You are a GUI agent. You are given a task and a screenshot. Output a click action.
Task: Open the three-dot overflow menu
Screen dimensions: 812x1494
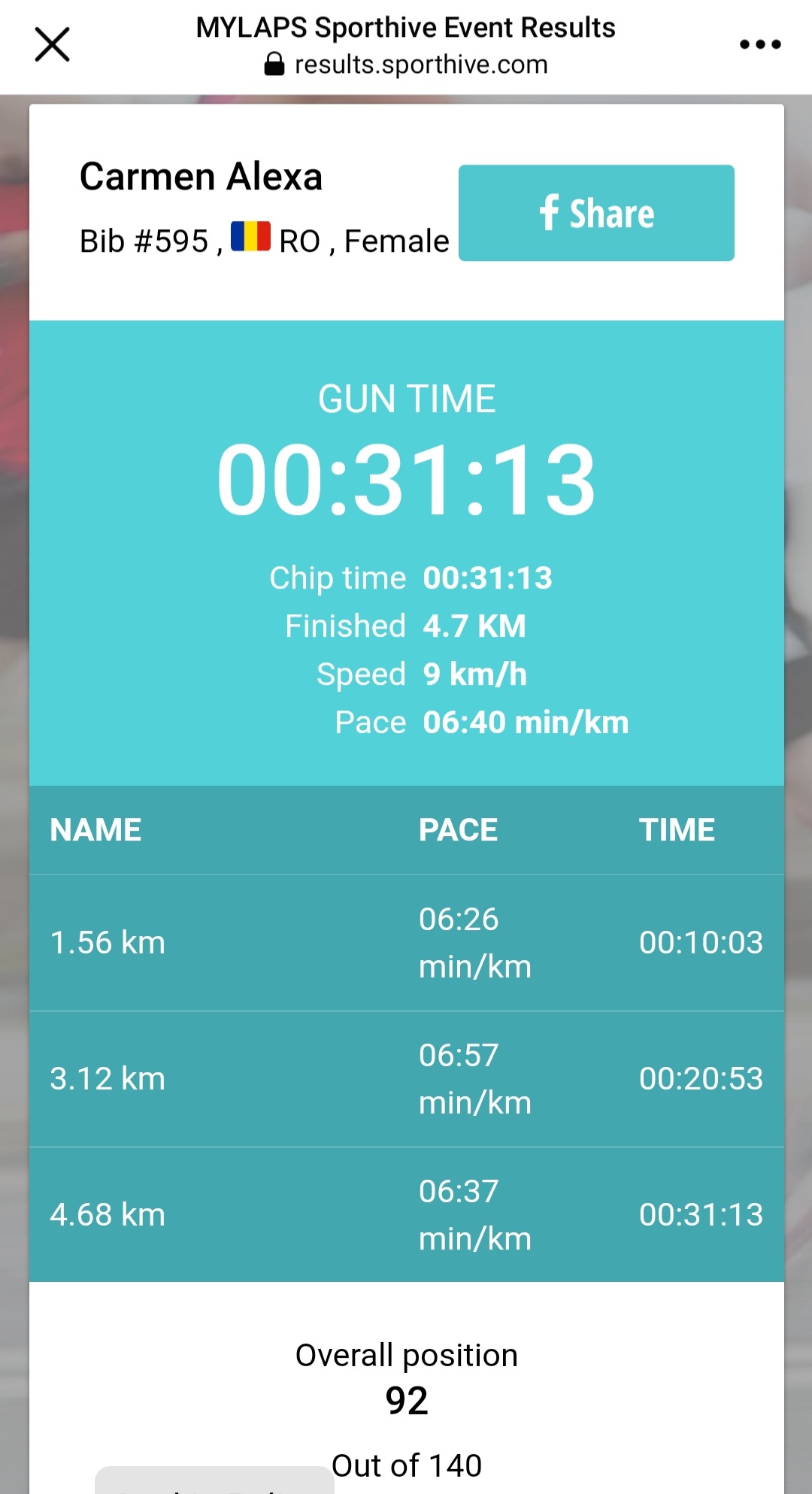click(760, 44)
